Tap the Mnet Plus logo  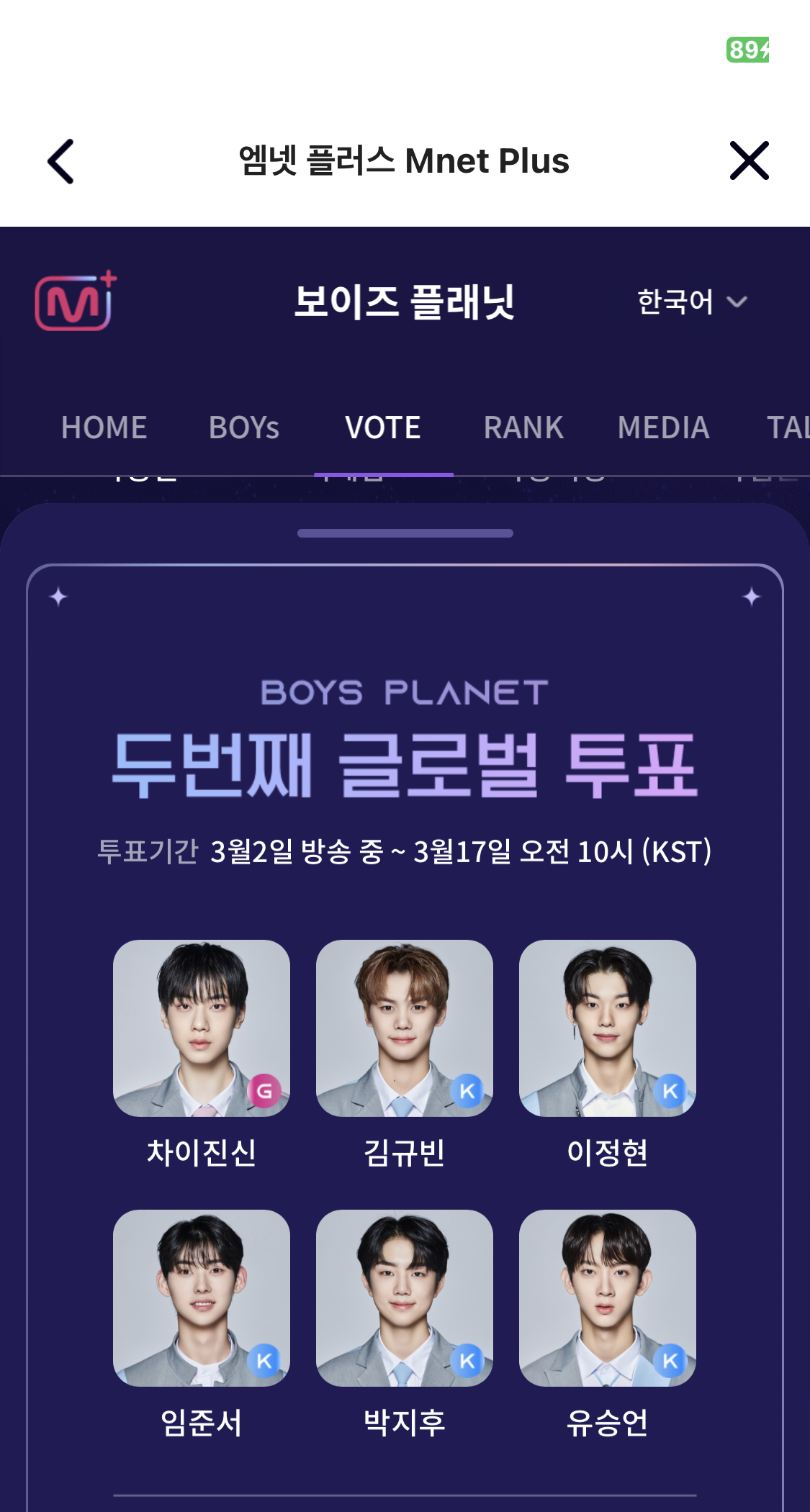(x=76, y=302)
